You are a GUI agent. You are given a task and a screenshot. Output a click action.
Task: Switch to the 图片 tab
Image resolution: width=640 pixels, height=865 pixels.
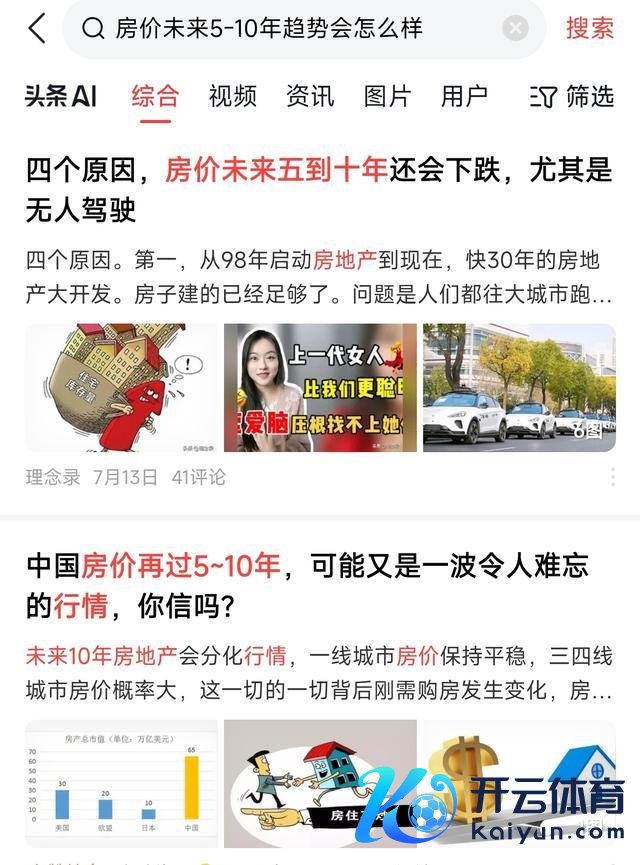click(387, 96)
